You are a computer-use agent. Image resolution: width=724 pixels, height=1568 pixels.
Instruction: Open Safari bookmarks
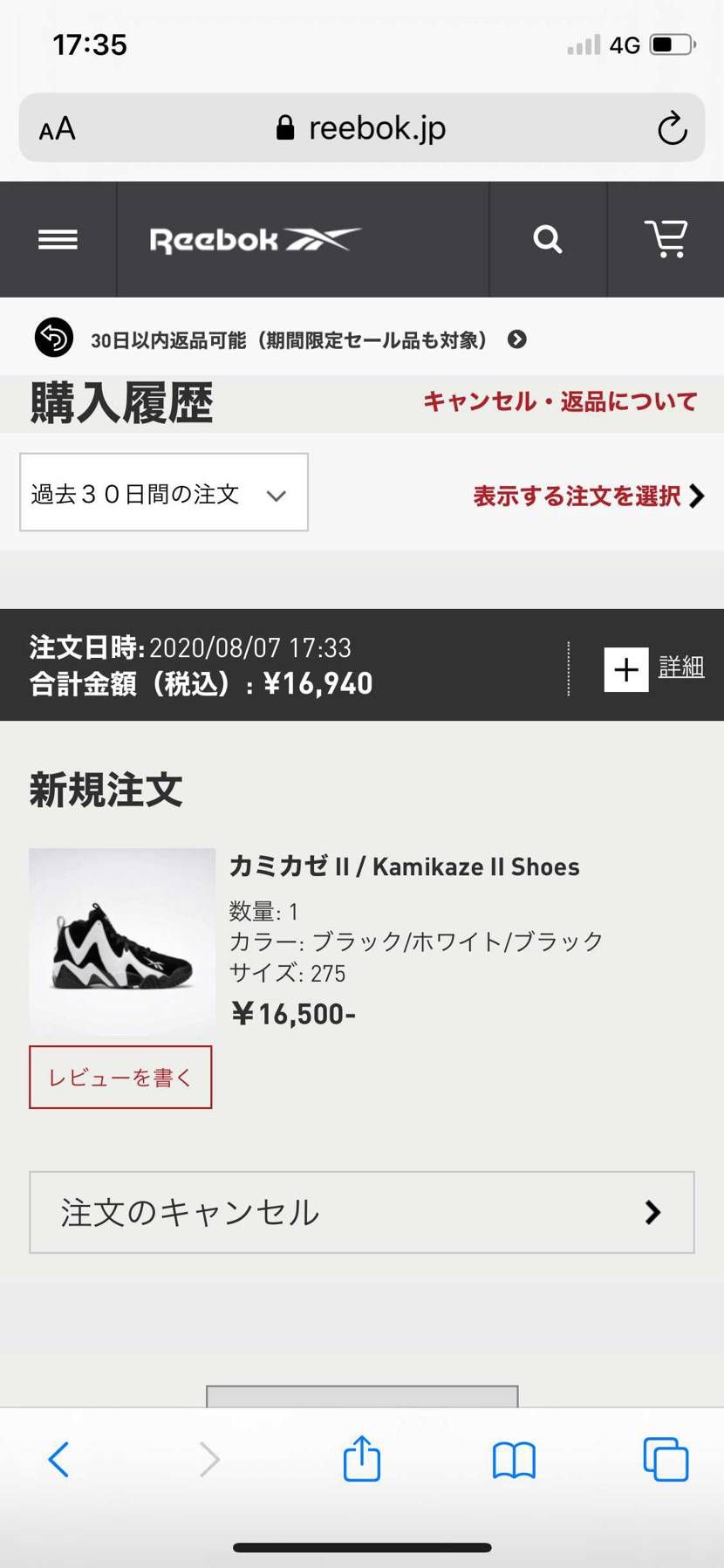pos(514,1458)
